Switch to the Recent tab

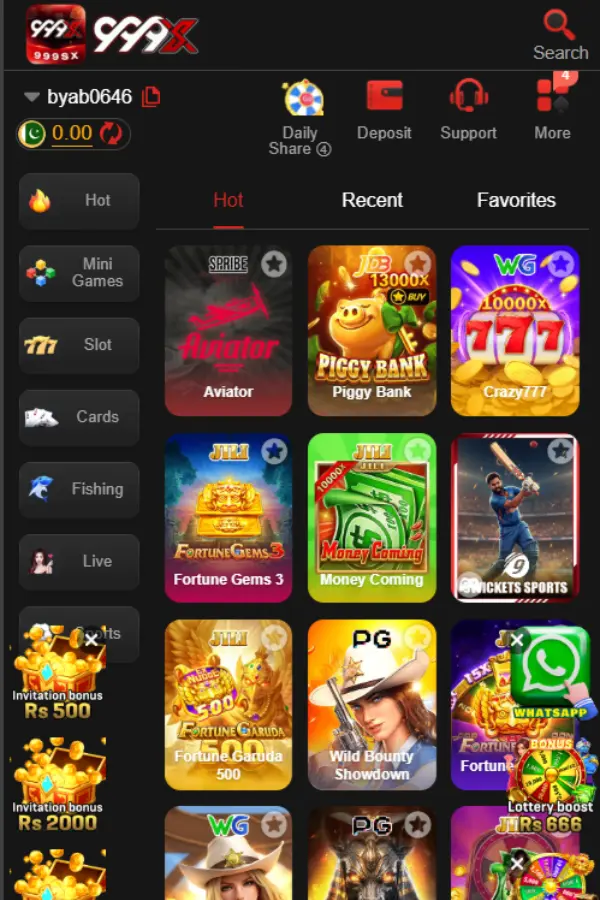click(x=372, y=200)
